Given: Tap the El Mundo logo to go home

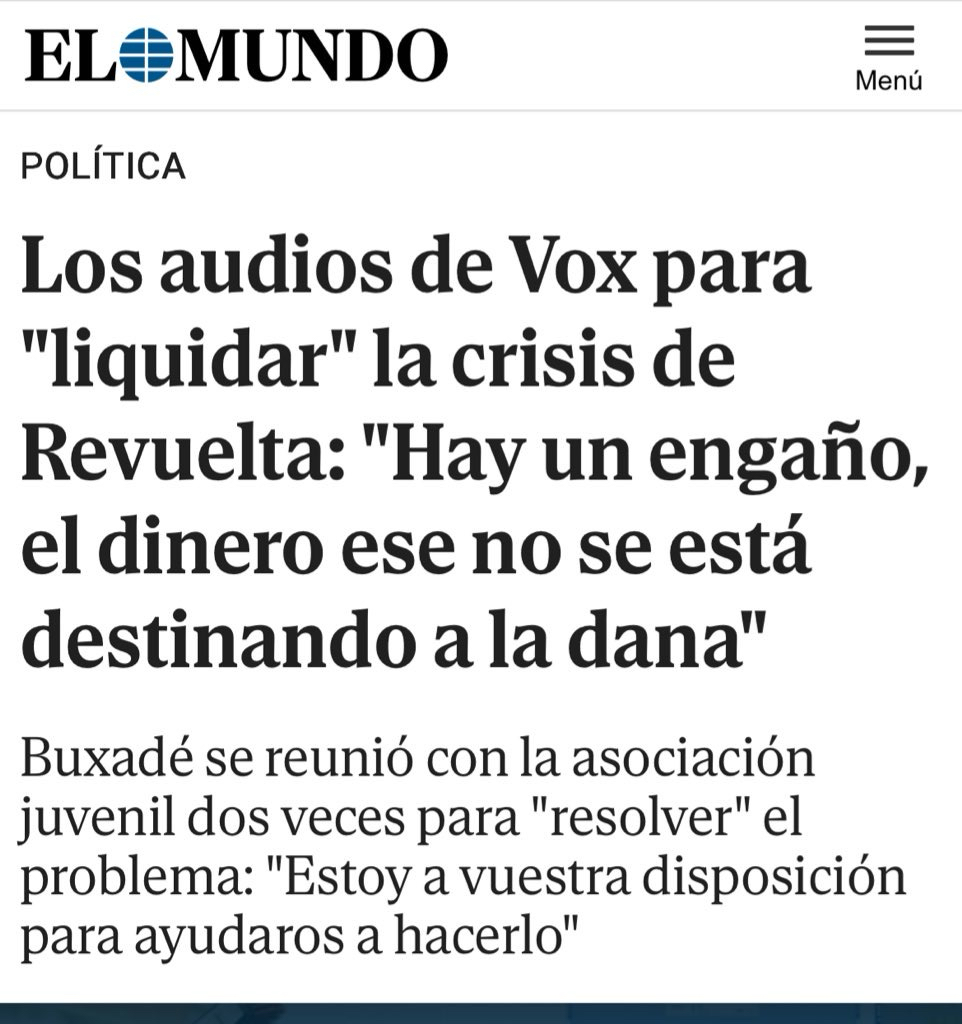Looking at the screenshot, I should 236,55.
